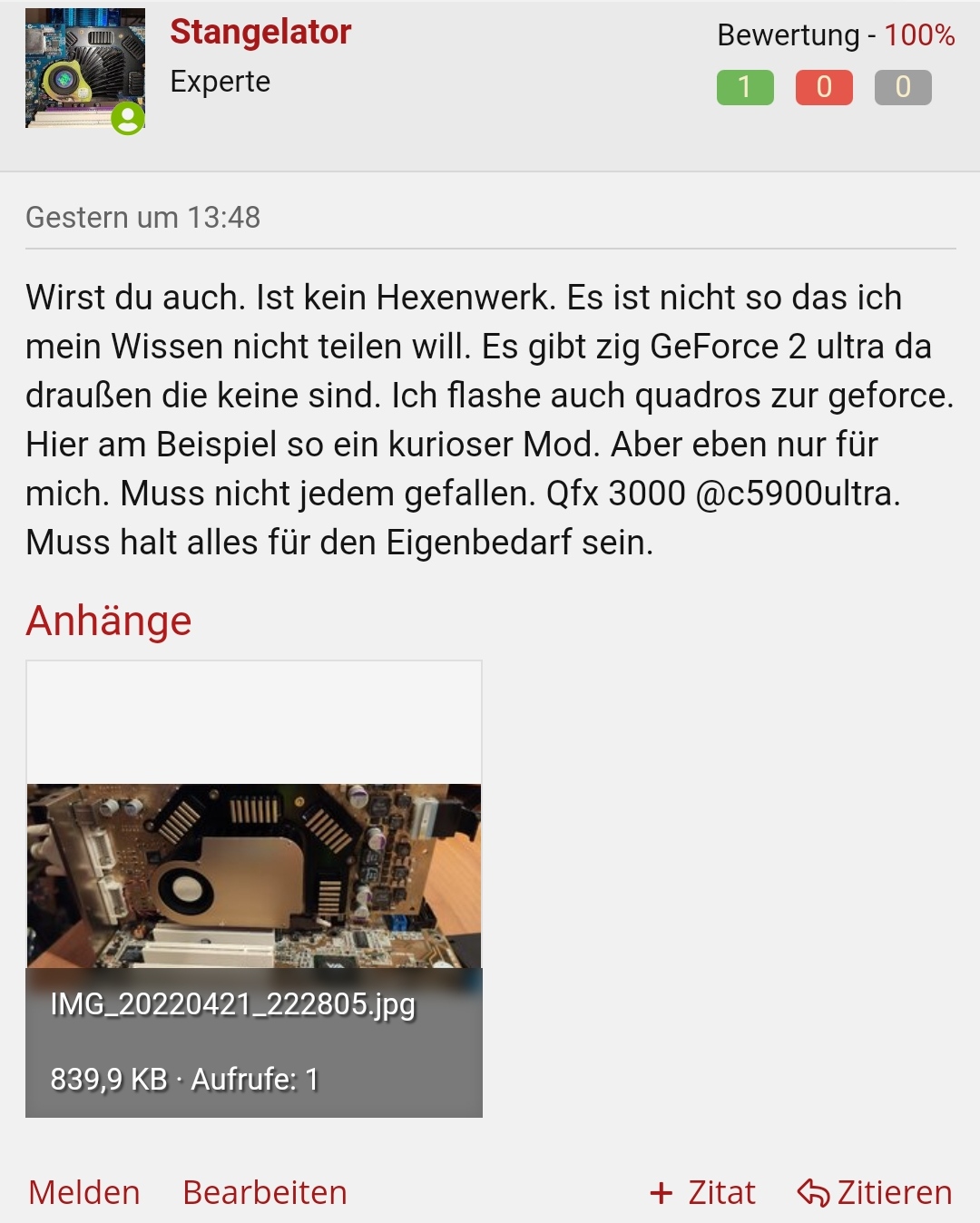View the red negative ratings badge
Viewport: 980px width, 1223px height.
point(824,87)
